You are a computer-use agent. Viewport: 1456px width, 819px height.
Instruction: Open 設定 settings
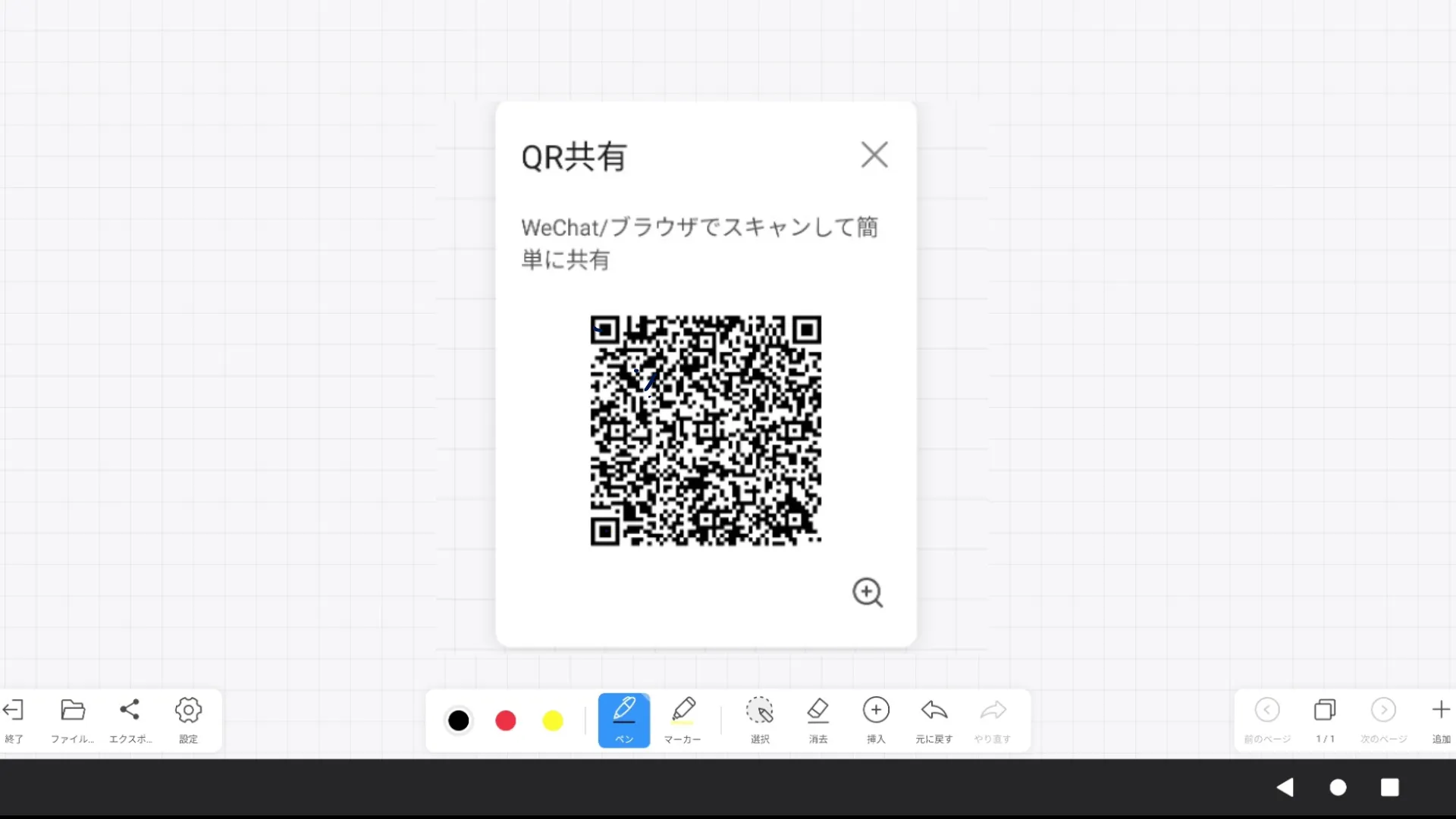tap(188, 719)
